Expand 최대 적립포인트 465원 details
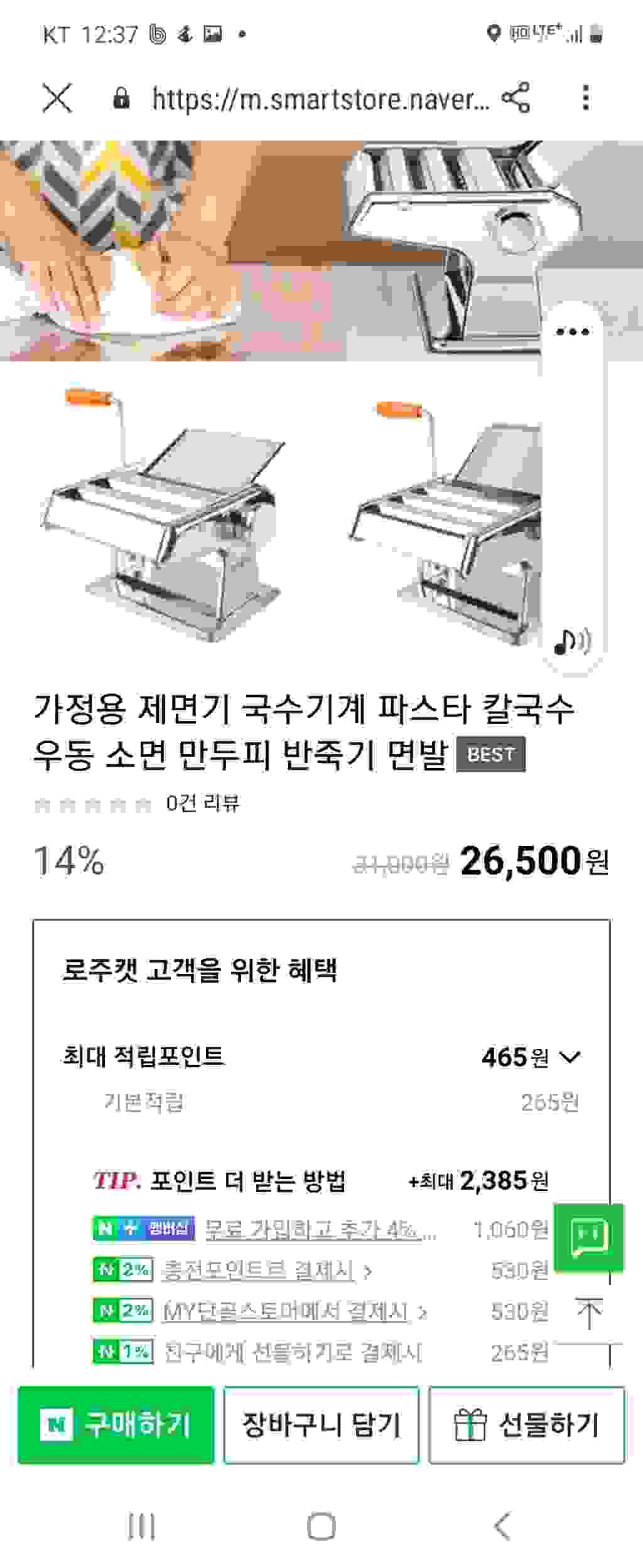The height and width of the screenshot is (1568, 643). tap(570, 1057)
